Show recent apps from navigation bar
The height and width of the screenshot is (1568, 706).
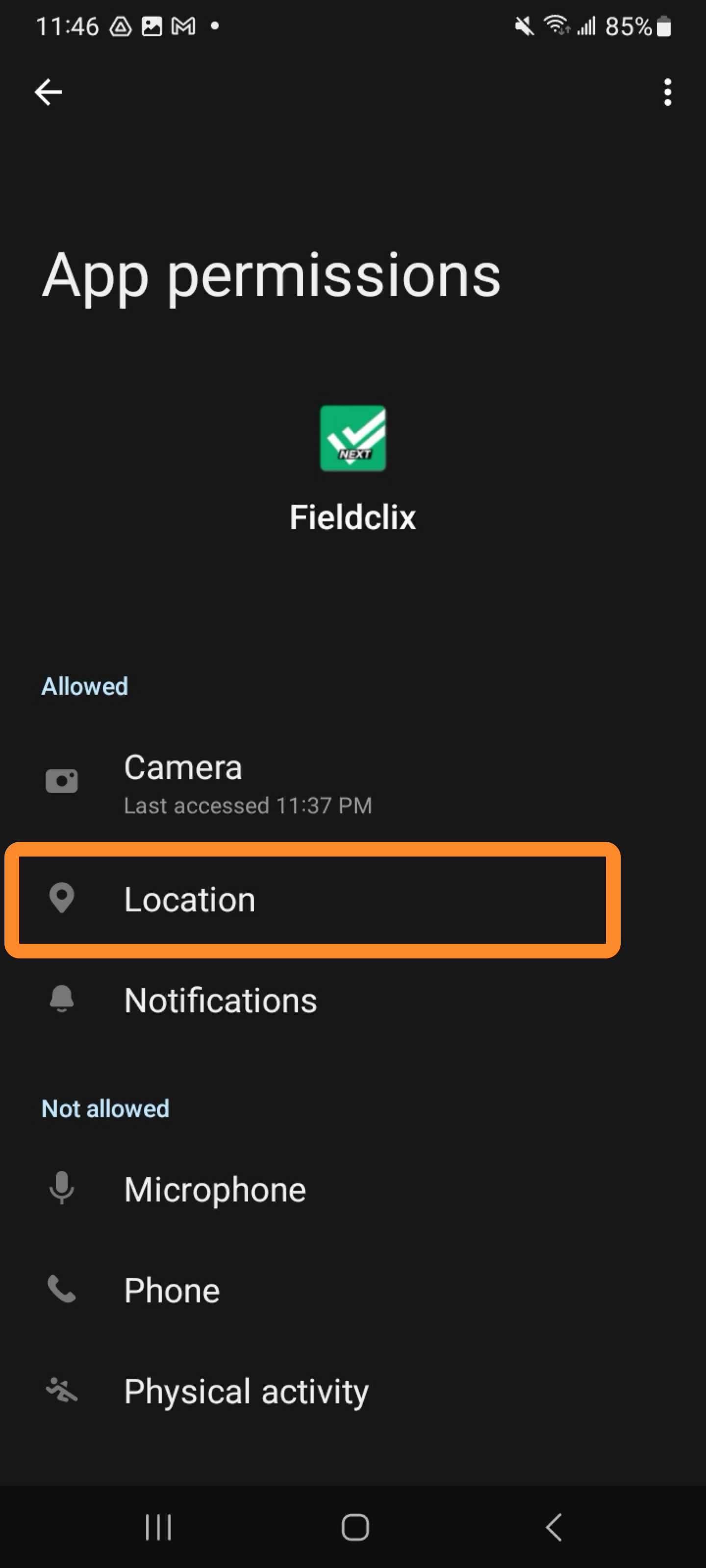(158, 1527)
